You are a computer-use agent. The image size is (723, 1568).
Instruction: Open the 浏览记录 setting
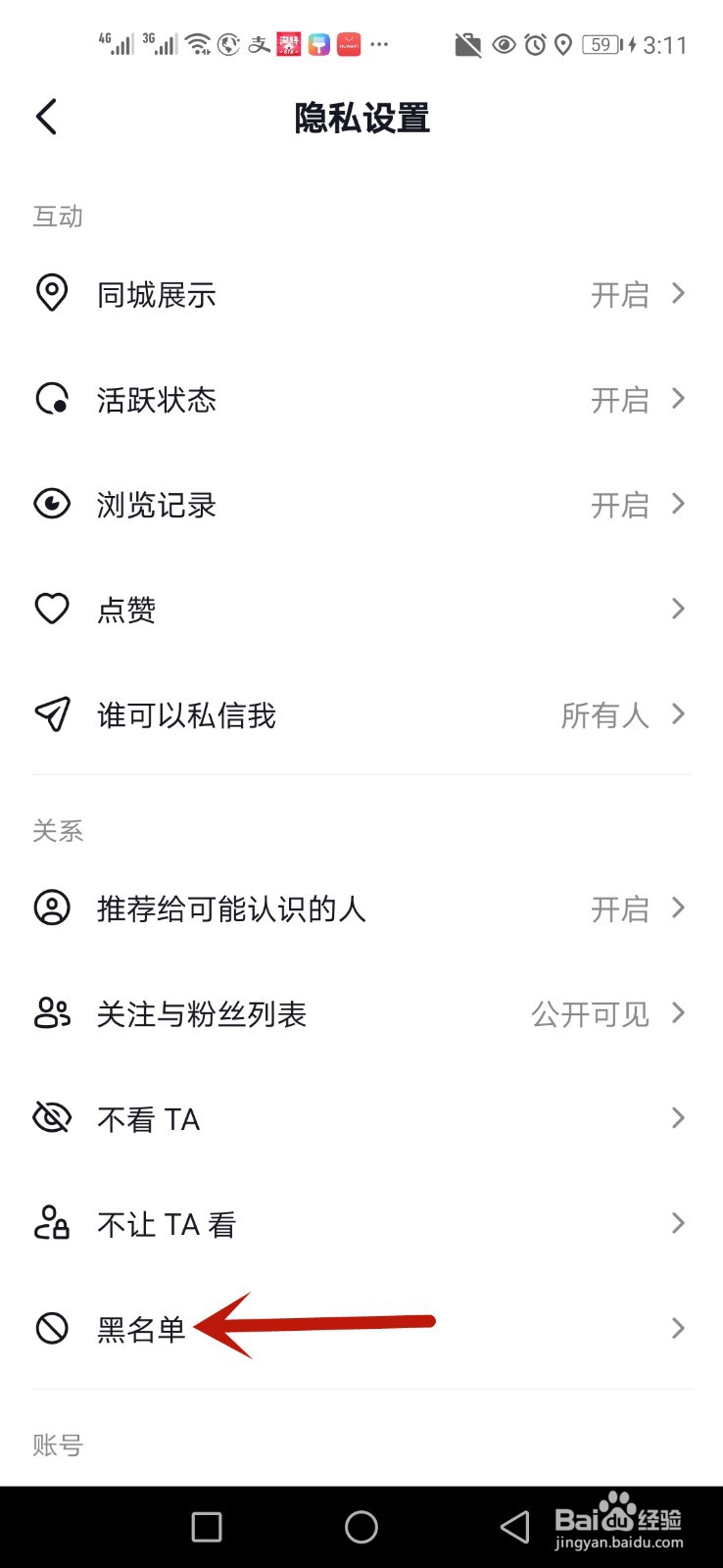(361, 504)
